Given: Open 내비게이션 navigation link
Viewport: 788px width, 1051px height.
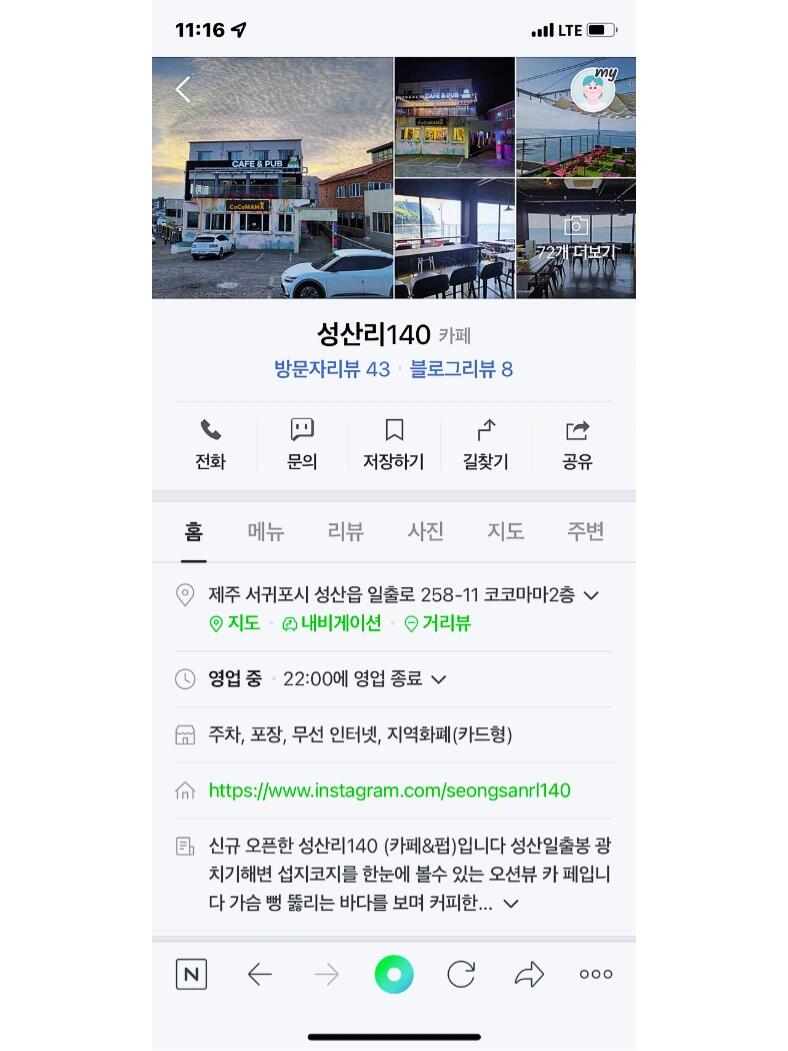Looking at the screenshot, I should click(332, 623).
